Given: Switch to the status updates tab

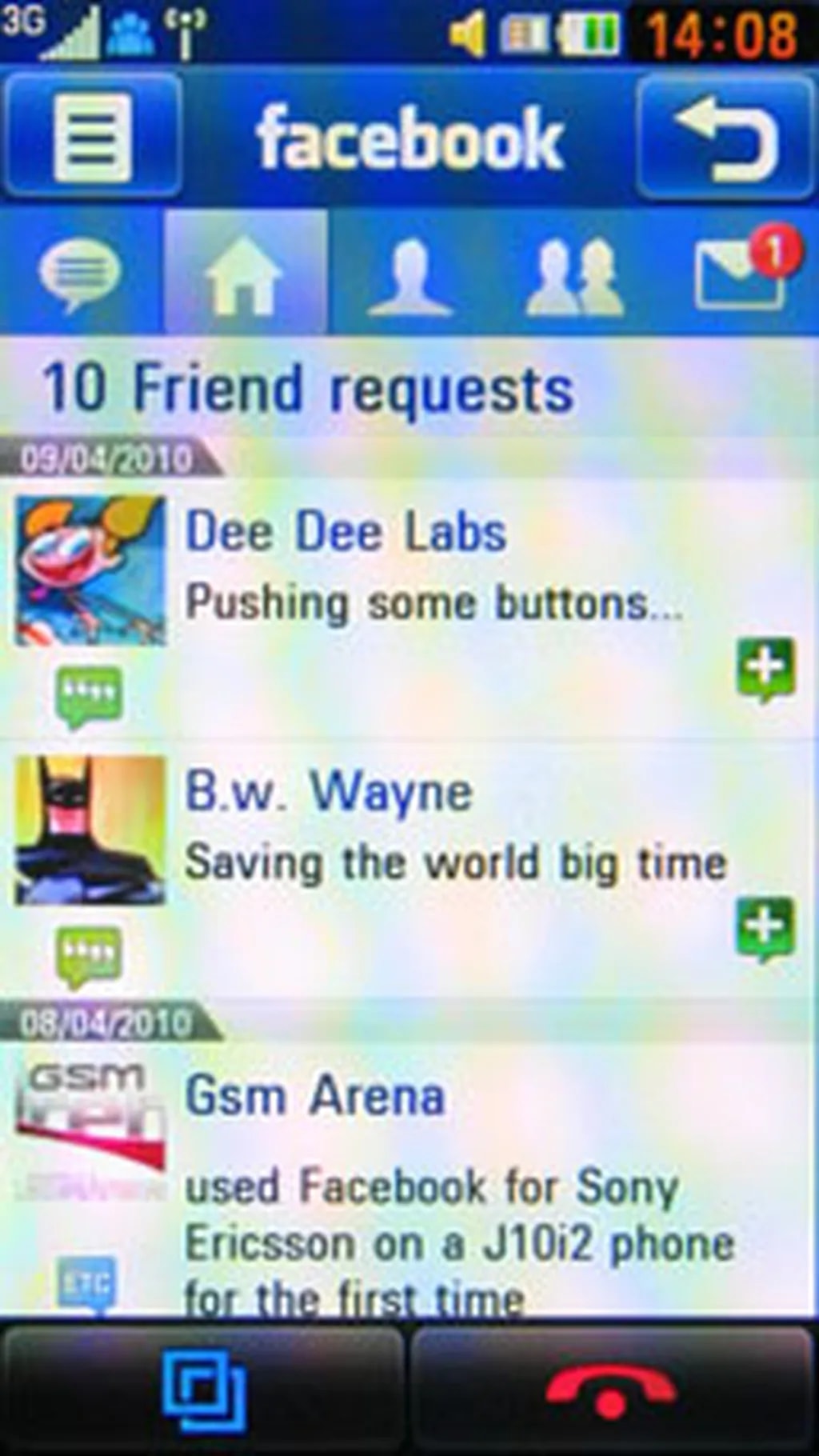Looking at the screenshot, I should (x=80, y=274).
